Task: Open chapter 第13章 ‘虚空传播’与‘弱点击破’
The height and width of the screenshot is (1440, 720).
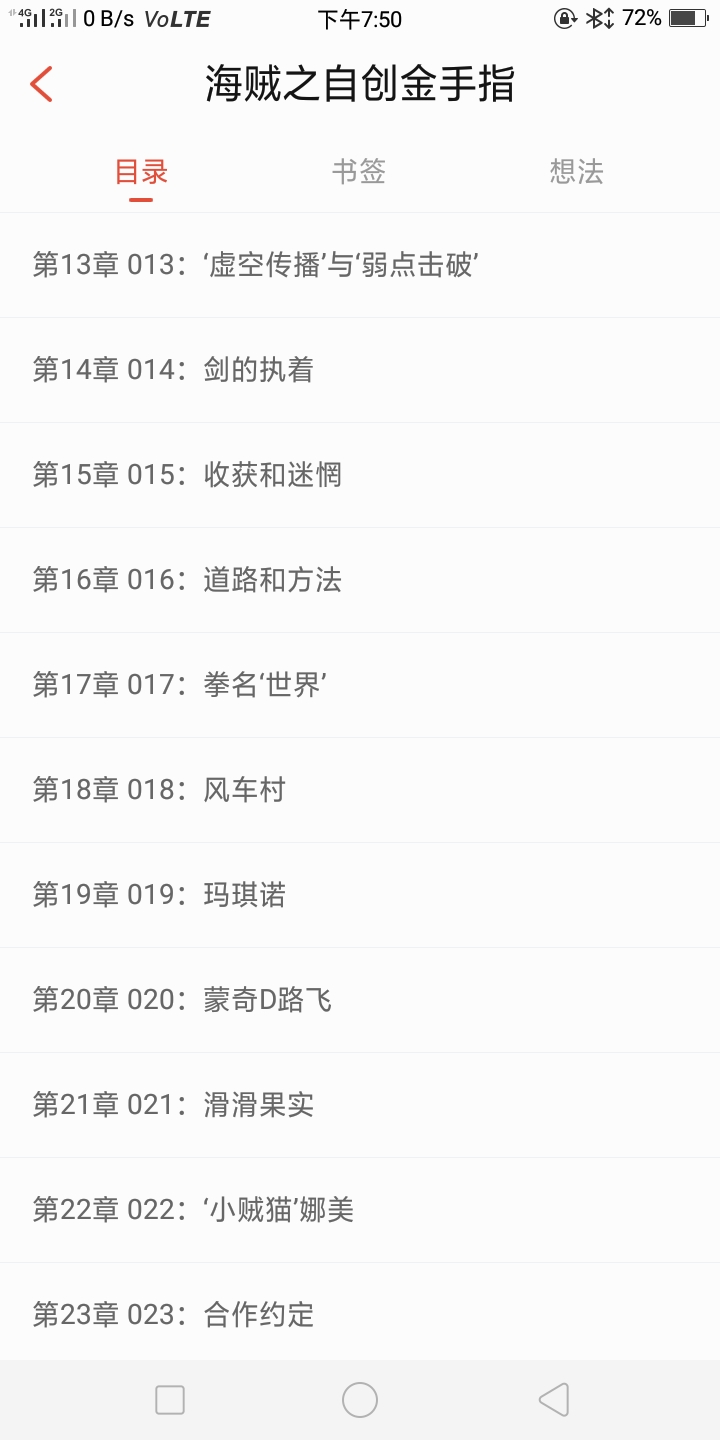Action: (360, 265)
